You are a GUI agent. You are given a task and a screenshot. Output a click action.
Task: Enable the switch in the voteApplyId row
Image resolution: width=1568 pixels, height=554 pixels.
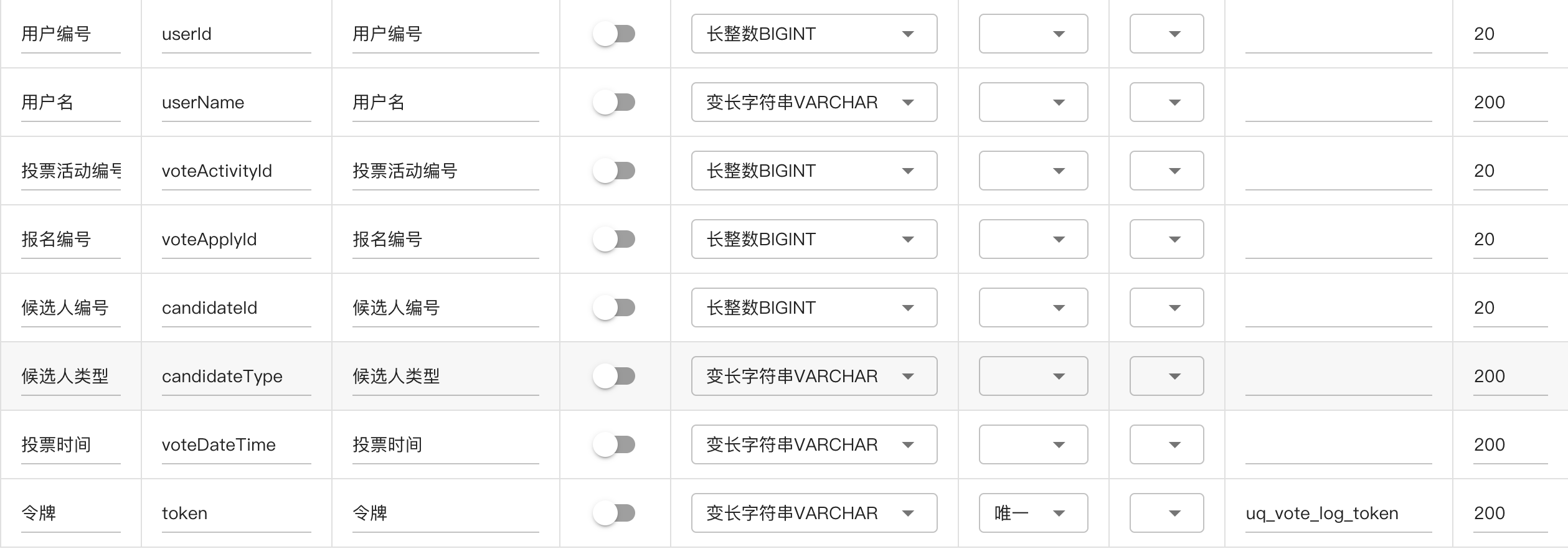[x=614, y=239]
